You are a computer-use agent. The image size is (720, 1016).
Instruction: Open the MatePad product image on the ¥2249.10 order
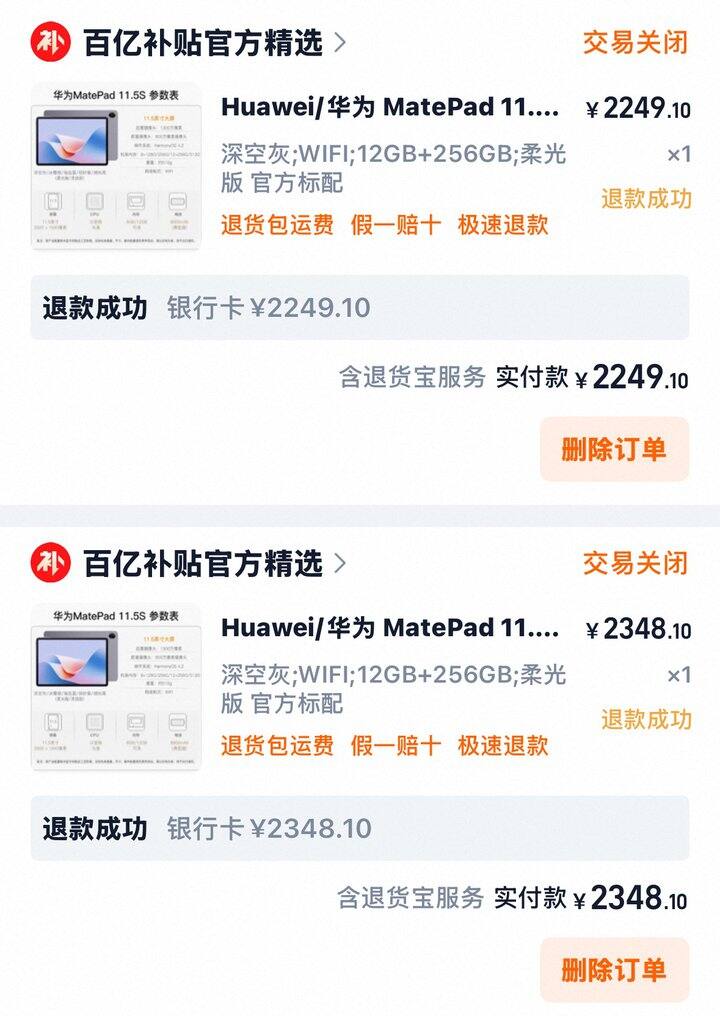click(116, 166)
